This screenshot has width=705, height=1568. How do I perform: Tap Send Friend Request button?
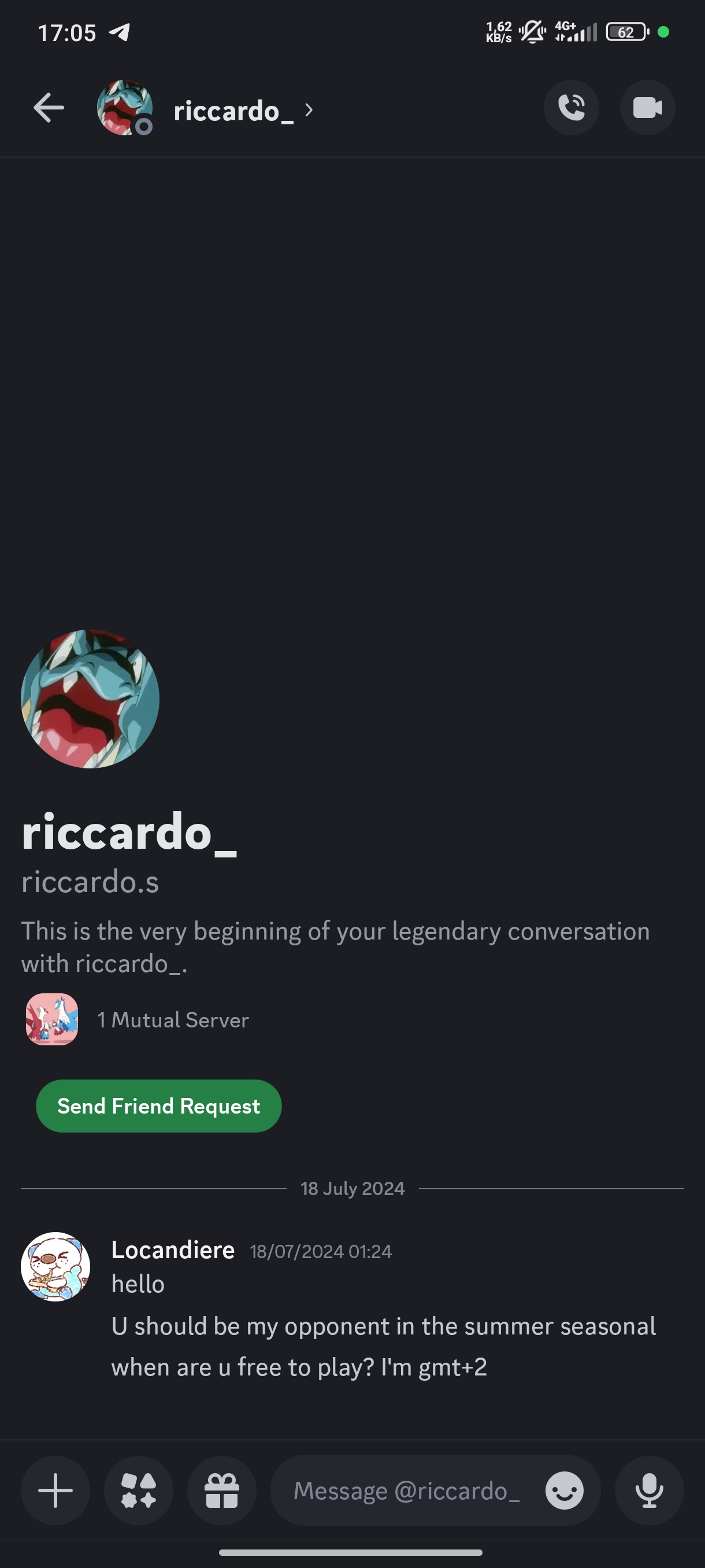(158, 1105)
